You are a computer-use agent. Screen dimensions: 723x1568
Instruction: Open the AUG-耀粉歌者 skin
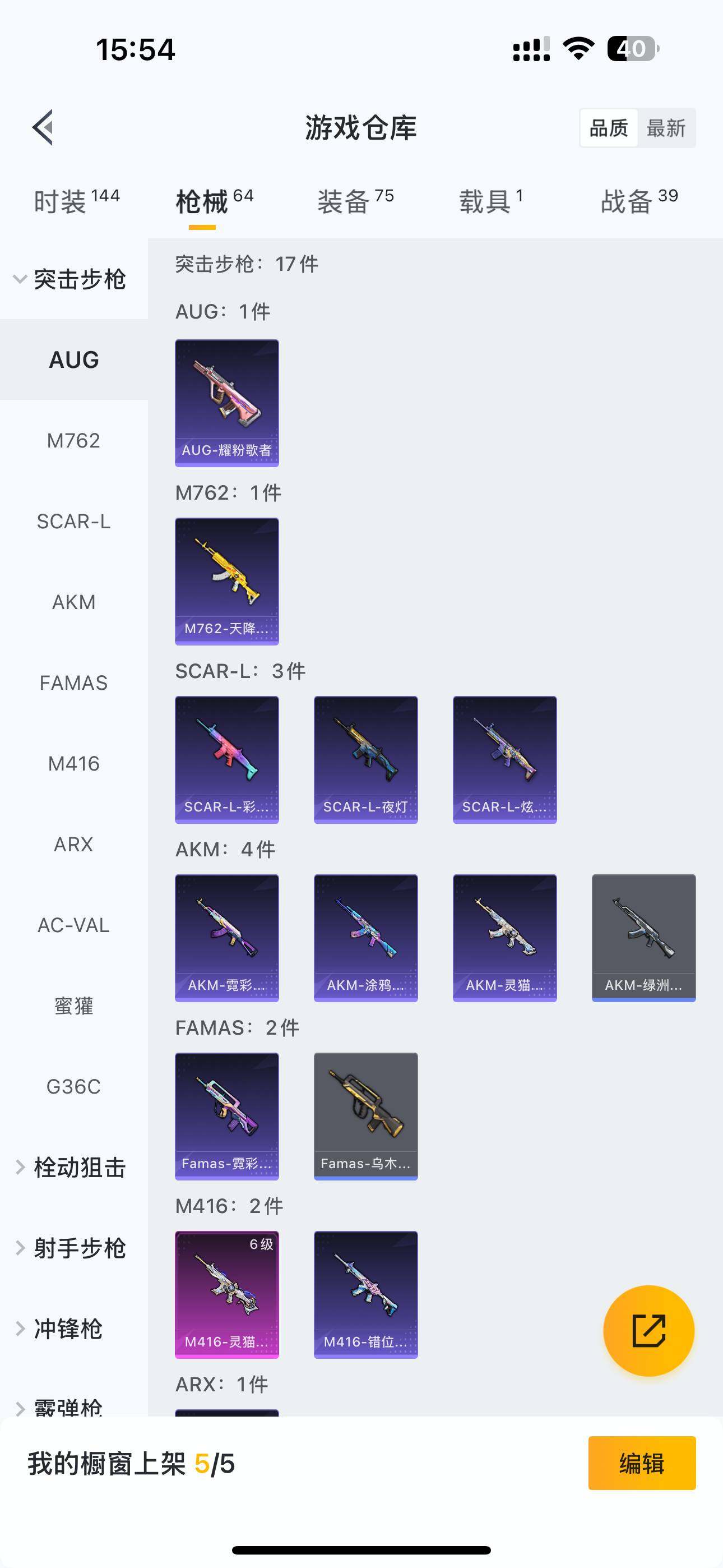pyautogui.click(x=227, y=403)
